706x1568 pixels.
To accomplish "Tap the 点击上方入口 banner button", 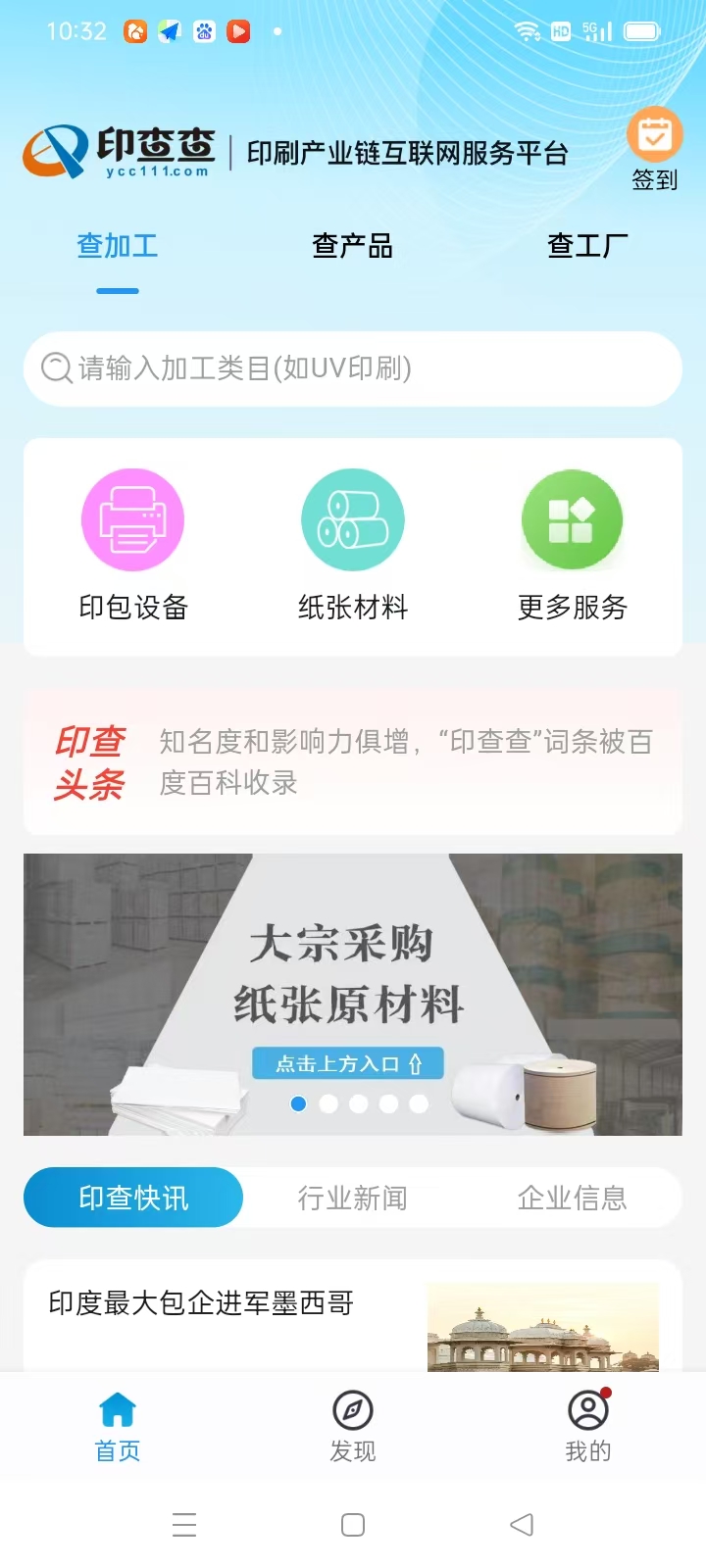I will (x=348, y=1064).
